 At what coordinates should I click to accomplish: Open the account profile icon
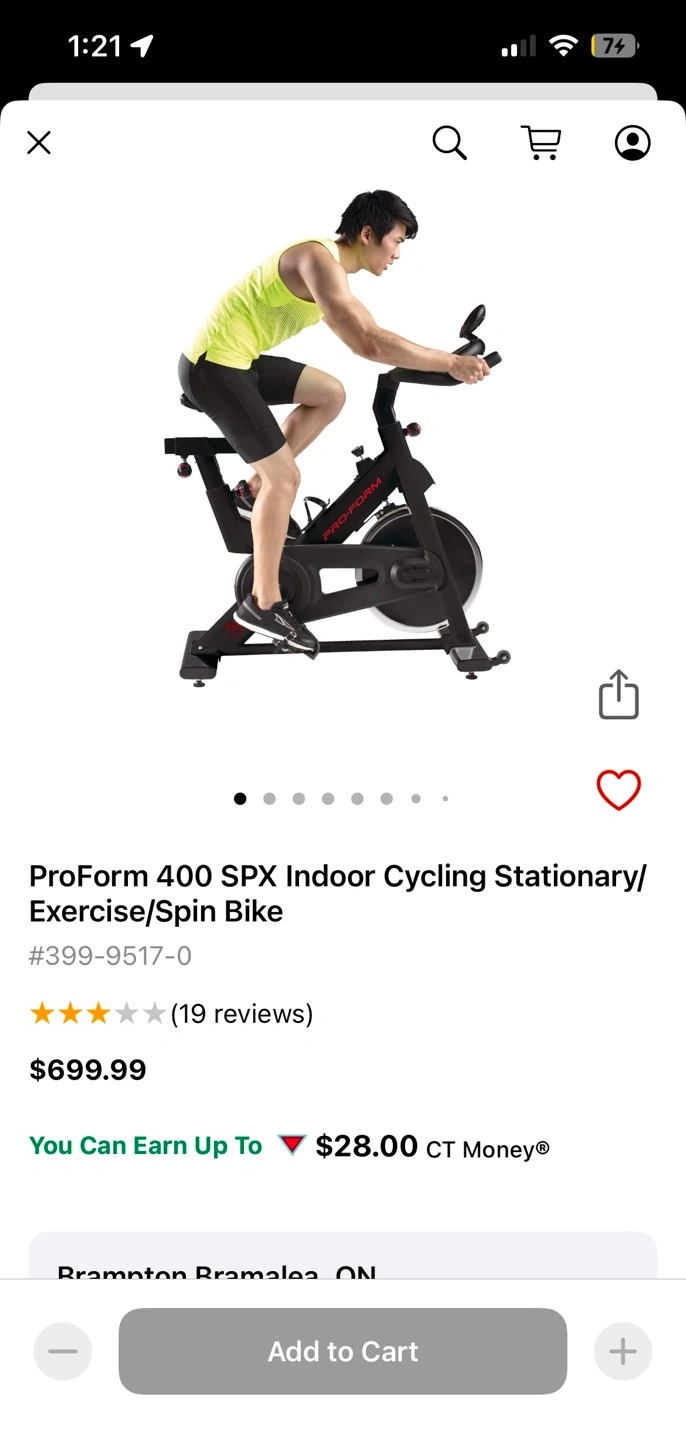click(x=632, y=143)
